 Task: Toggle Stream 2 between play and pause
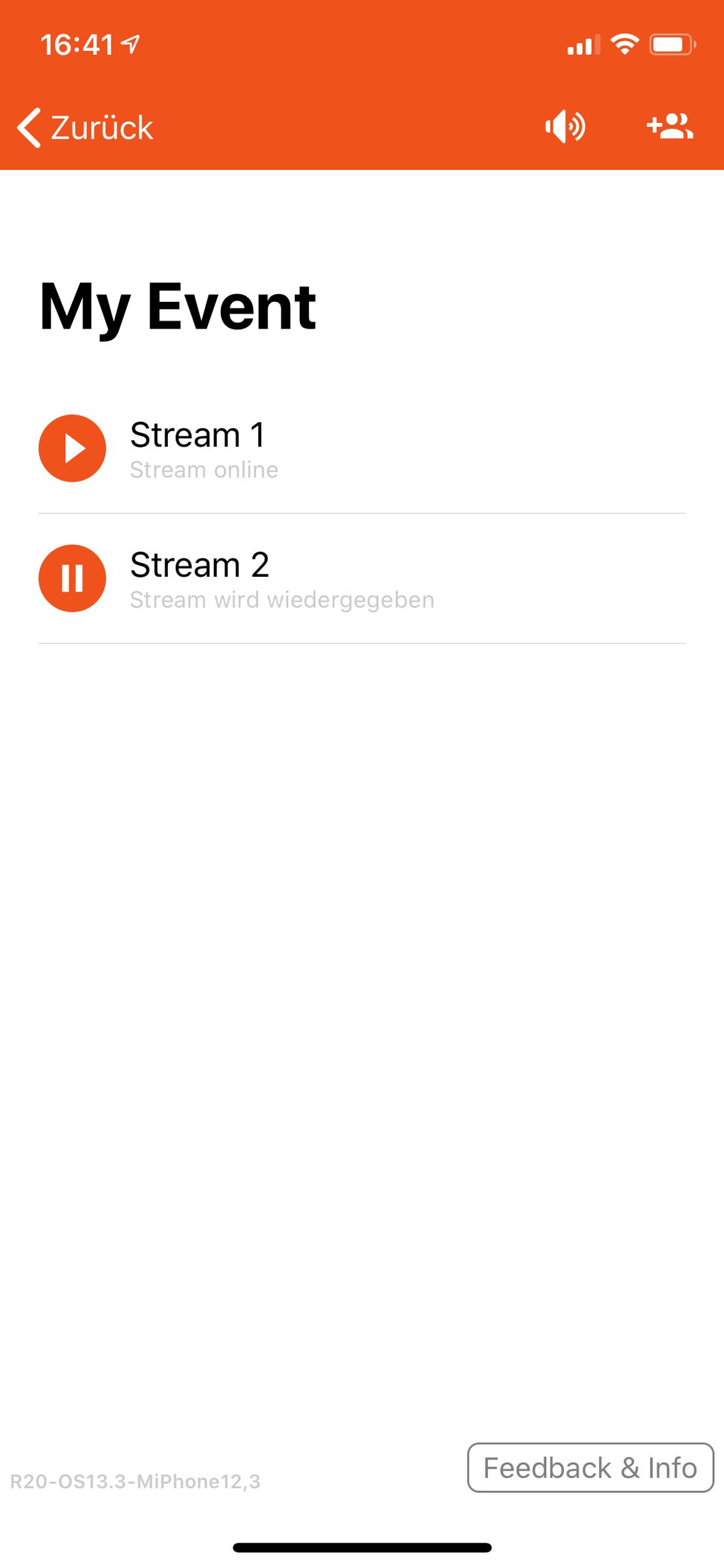pos(72,579)
